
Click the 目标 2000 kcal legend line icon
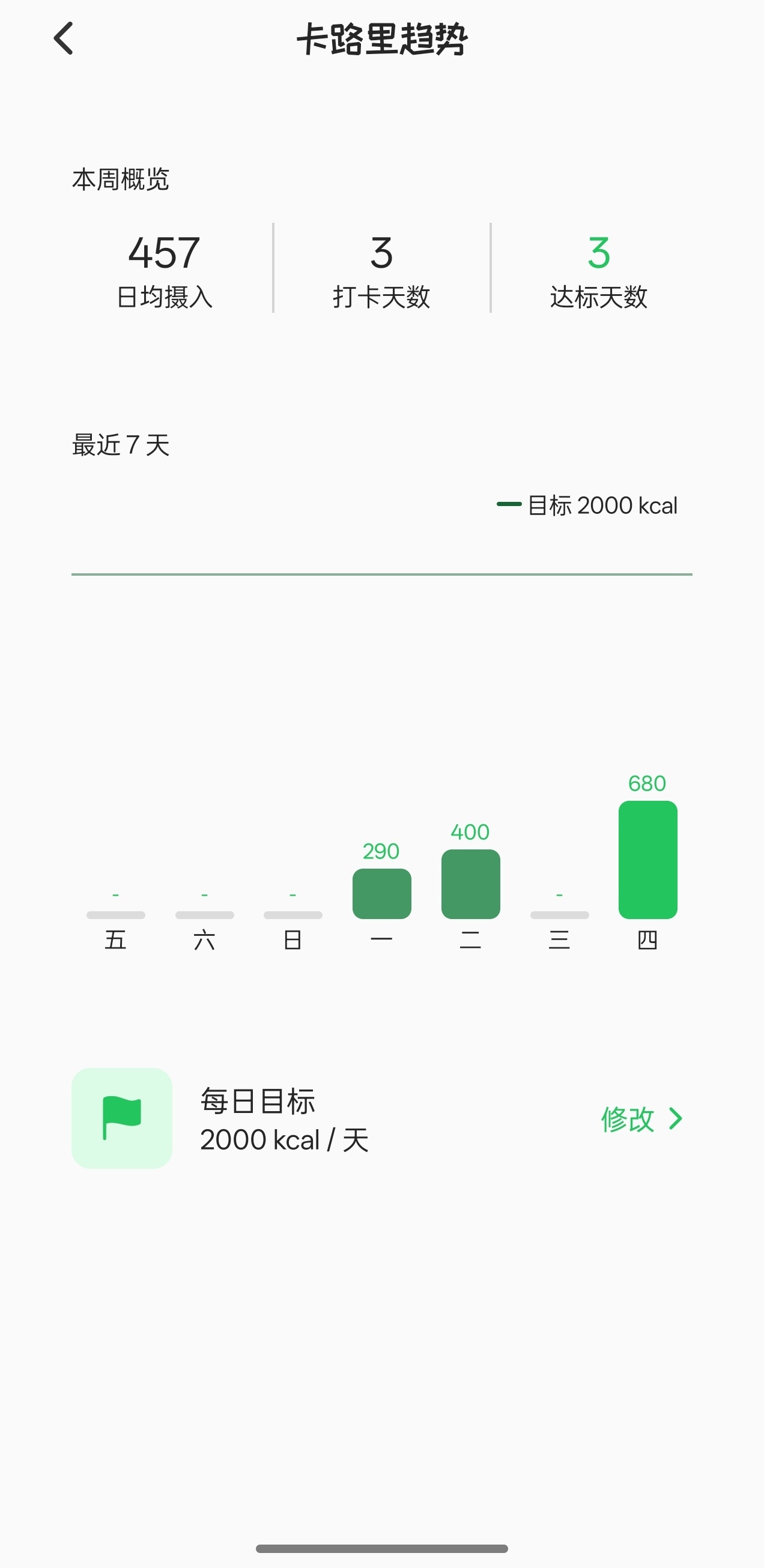tap(509, 505)
